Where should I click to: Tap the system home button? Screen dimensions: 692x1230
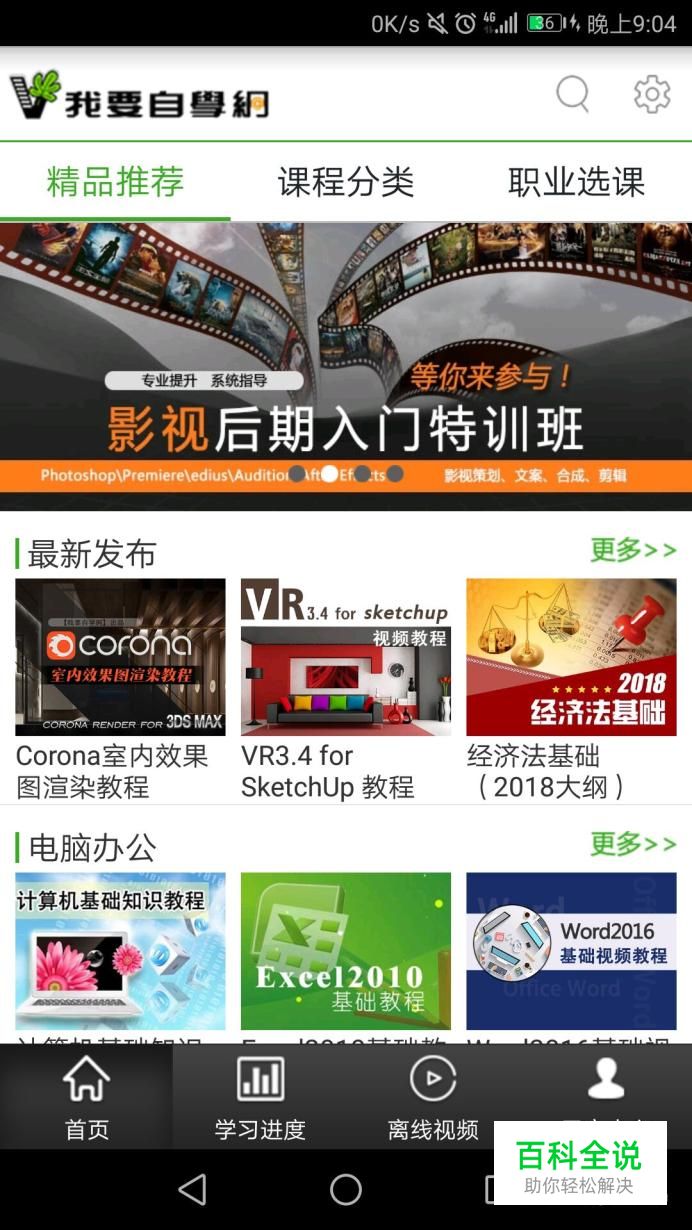tap(346, 1189)
